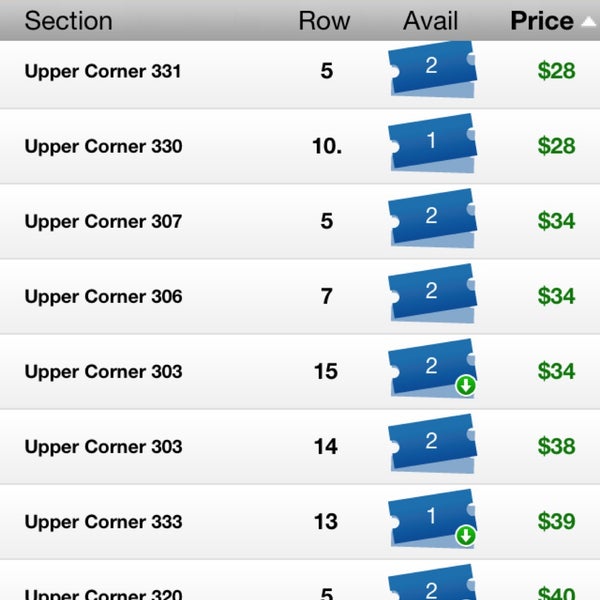Screen dimensions: 600x600
Task: Sort by the Avail column header
Action: click(430, 21)
